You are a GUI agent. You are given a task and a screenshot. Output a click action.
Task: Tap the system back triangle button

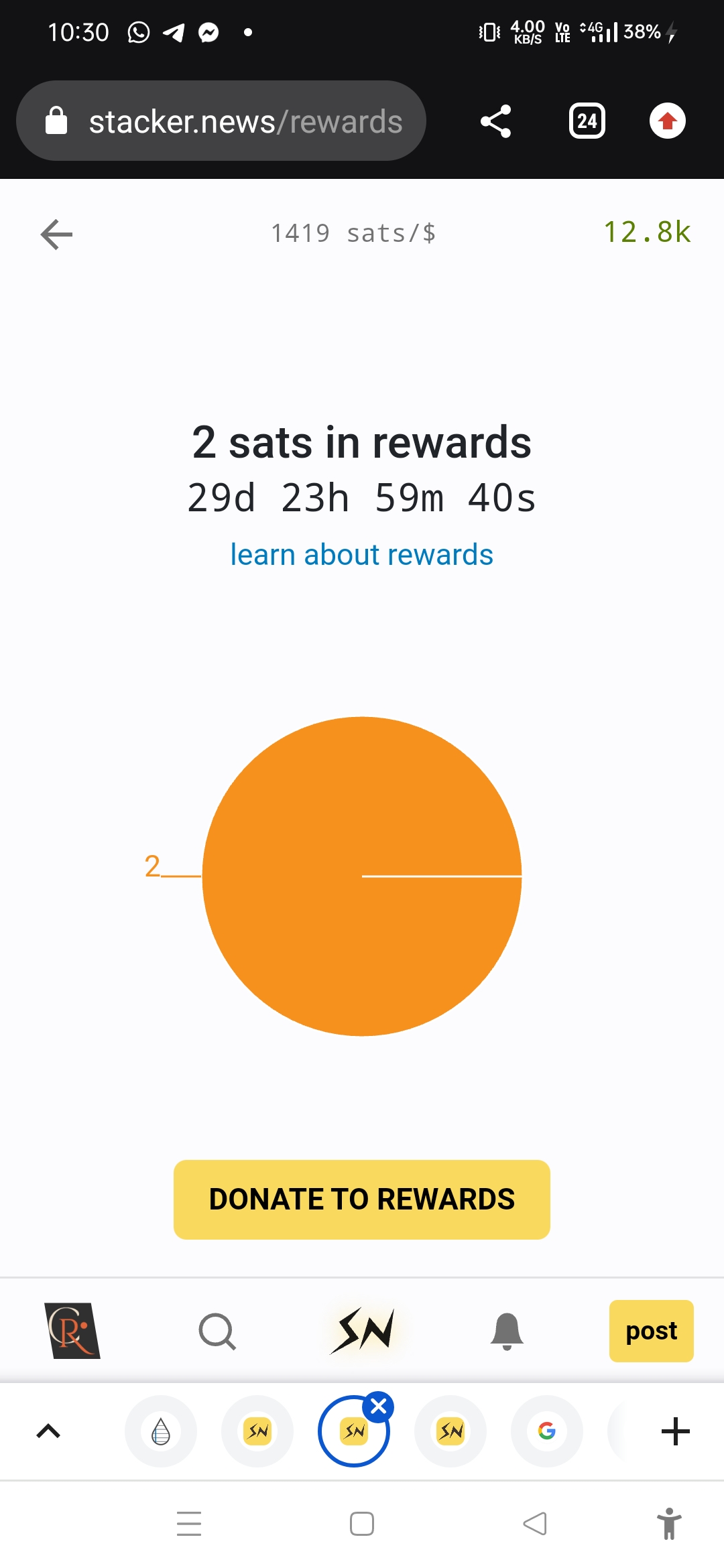coord(535,1524)
